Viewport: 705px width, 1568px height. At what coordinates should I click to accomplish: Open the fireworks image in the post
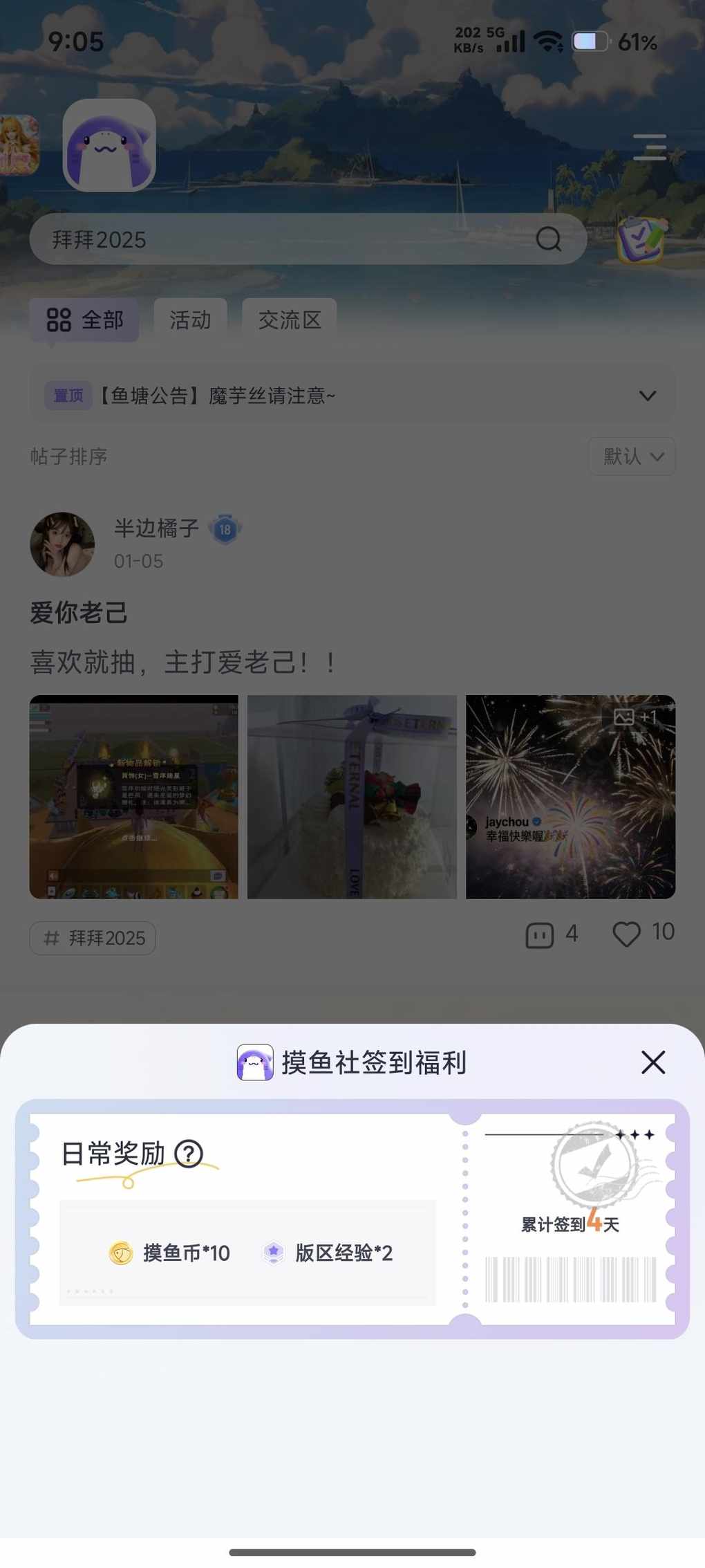click(570, 797)
